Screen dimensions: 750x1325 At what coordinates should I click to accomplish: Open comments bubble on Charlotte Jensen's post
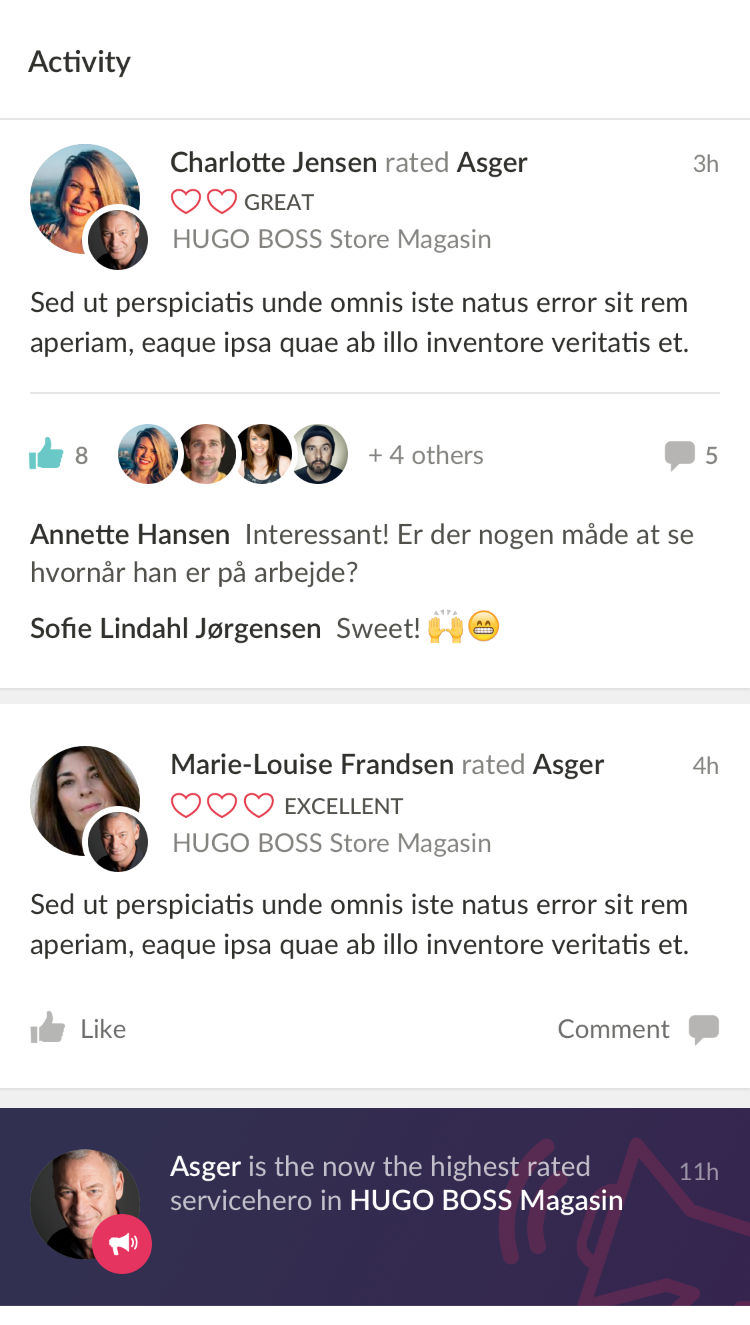tap(680, 456)
